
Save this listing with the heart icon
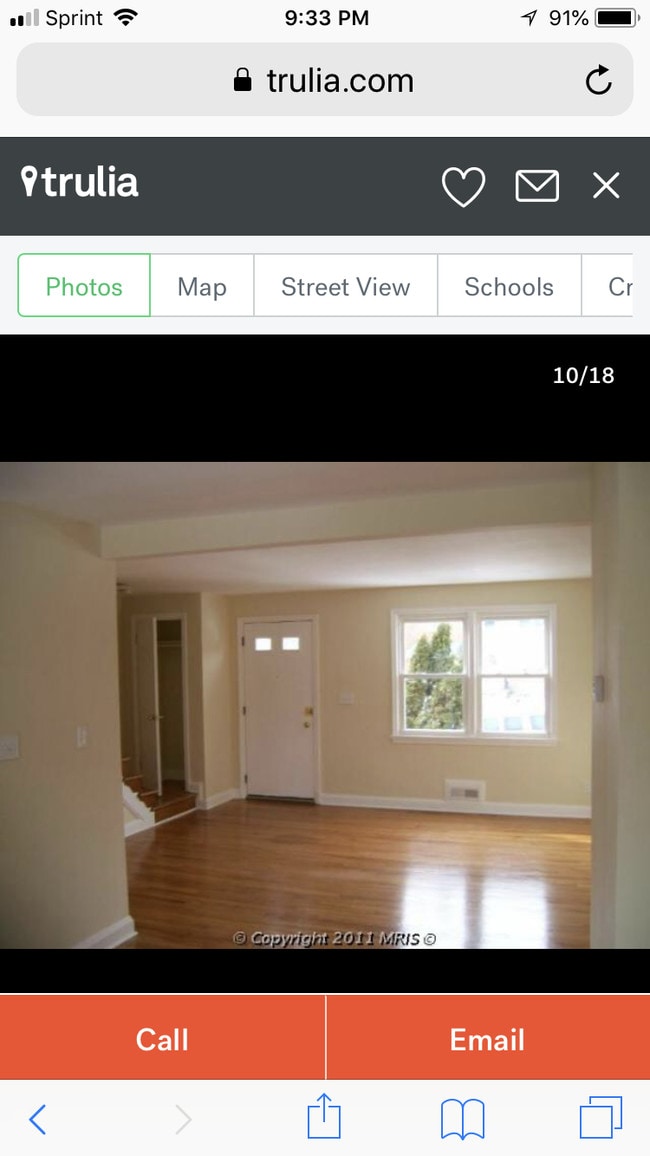coord(463,186)
